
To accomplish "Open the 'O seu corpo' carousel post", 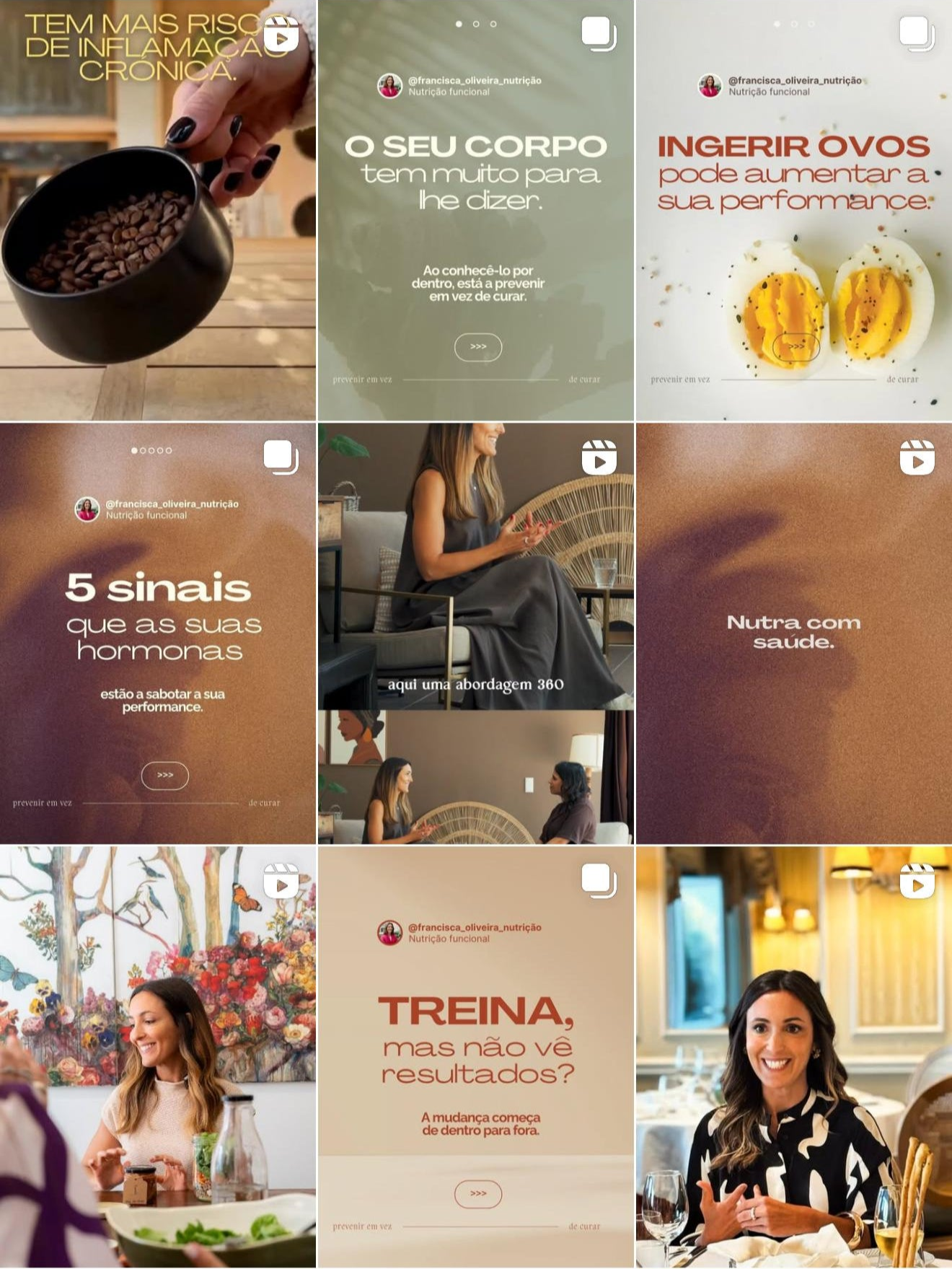I will click(x=476, y=209).
